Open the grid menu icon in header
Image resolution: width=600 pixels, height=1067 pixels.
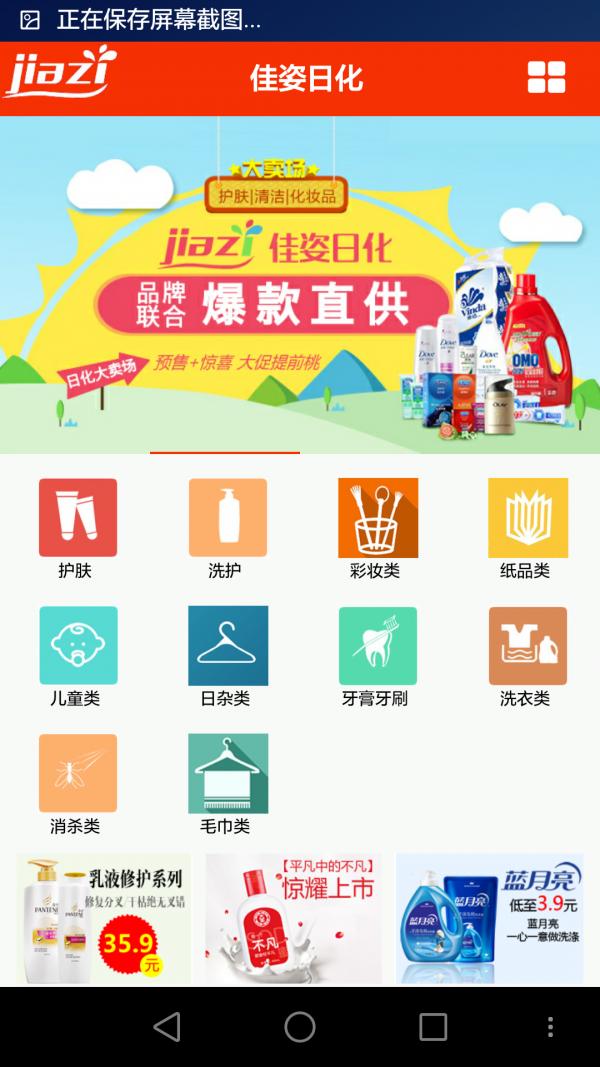click(546, 77)
